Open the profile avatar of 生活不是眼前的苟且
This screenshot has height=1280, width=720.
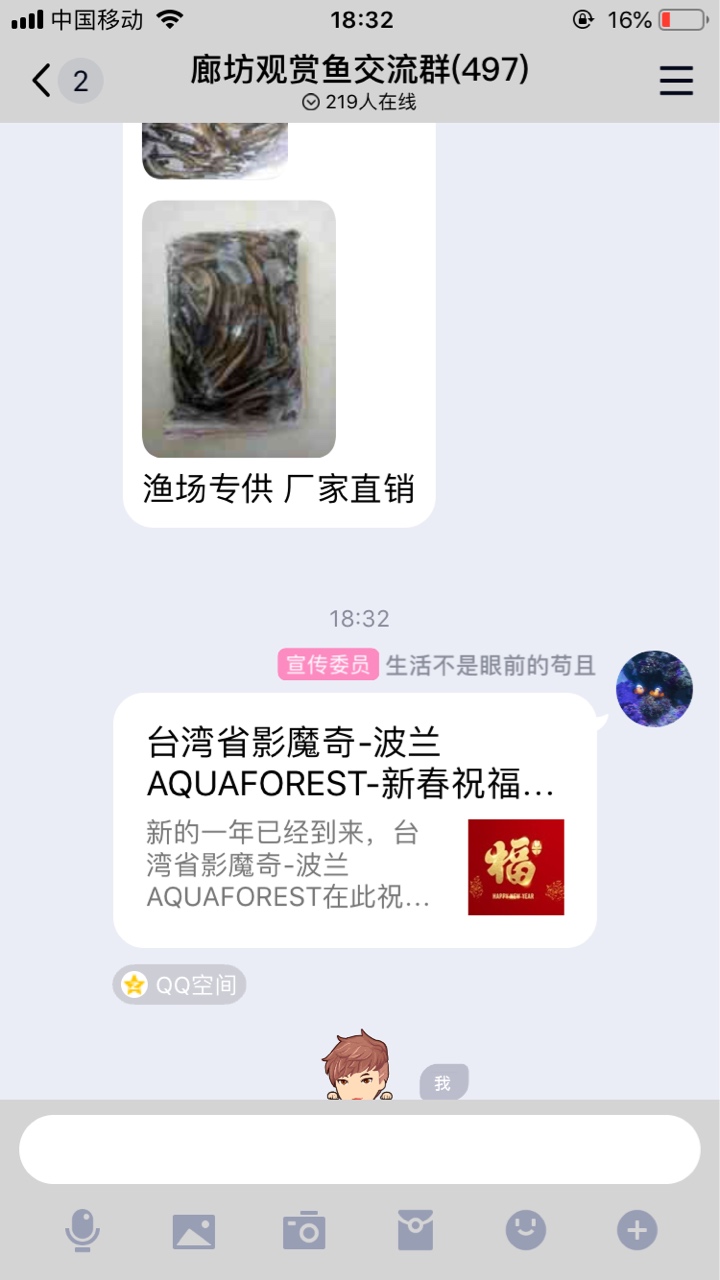654,689
